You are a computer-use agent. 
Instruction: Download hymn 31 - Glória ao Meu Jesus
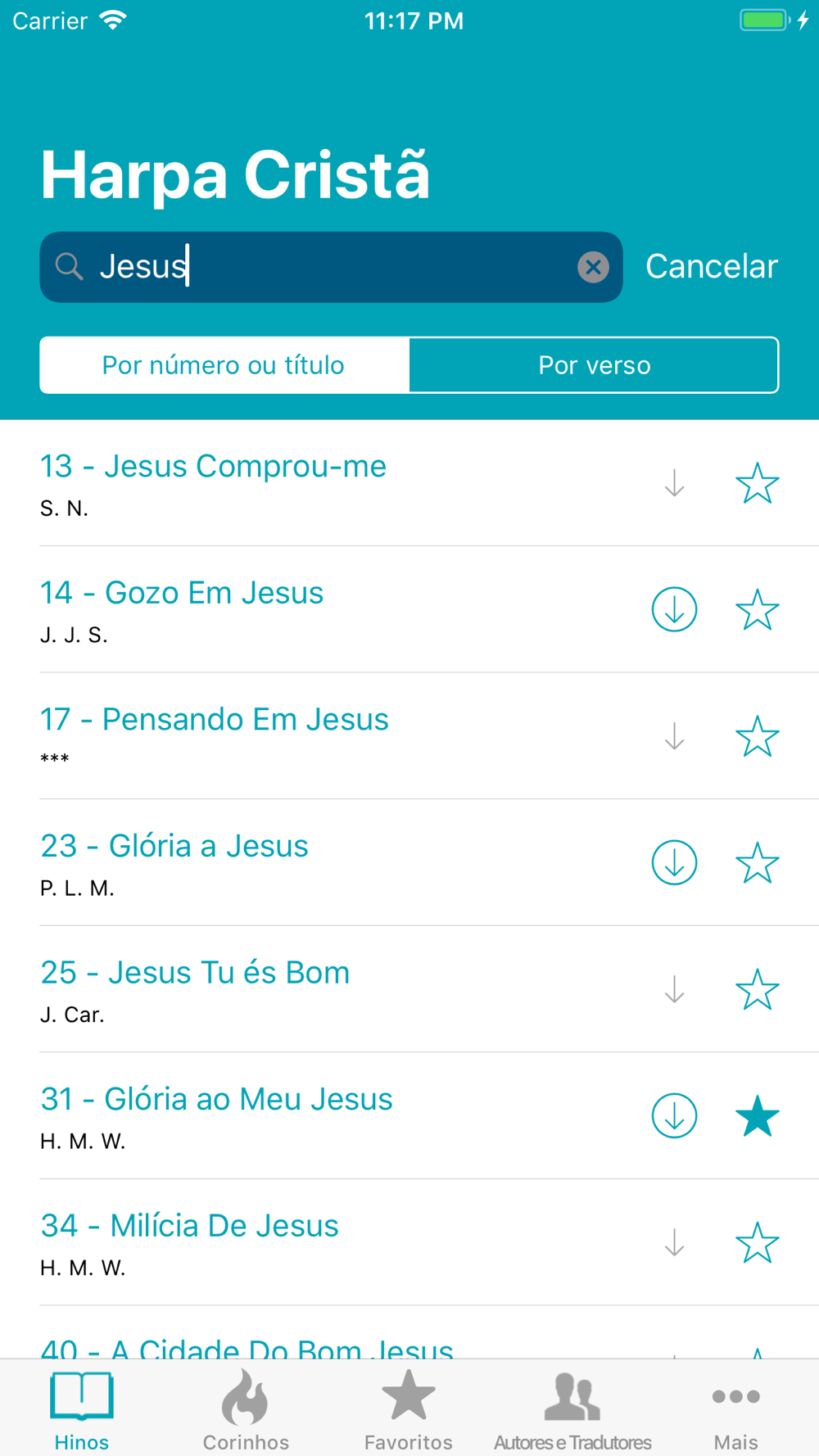click(x=674, y=1115)
